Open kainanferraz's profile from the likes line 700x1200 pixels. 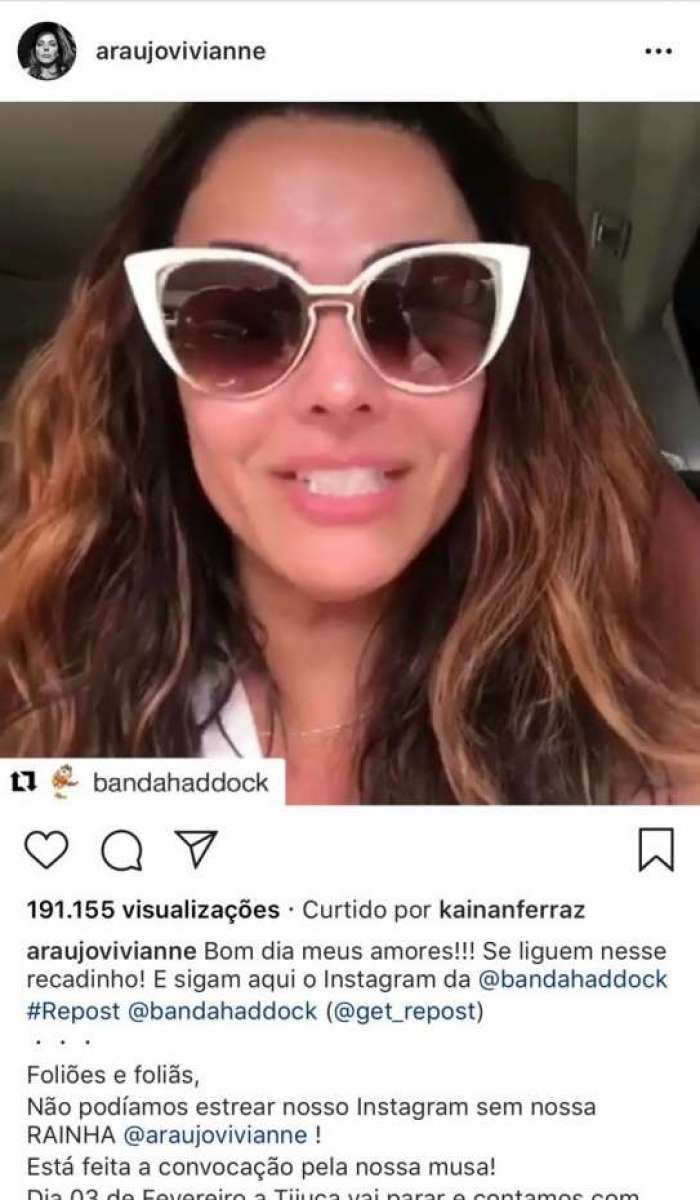coord(511,910)
